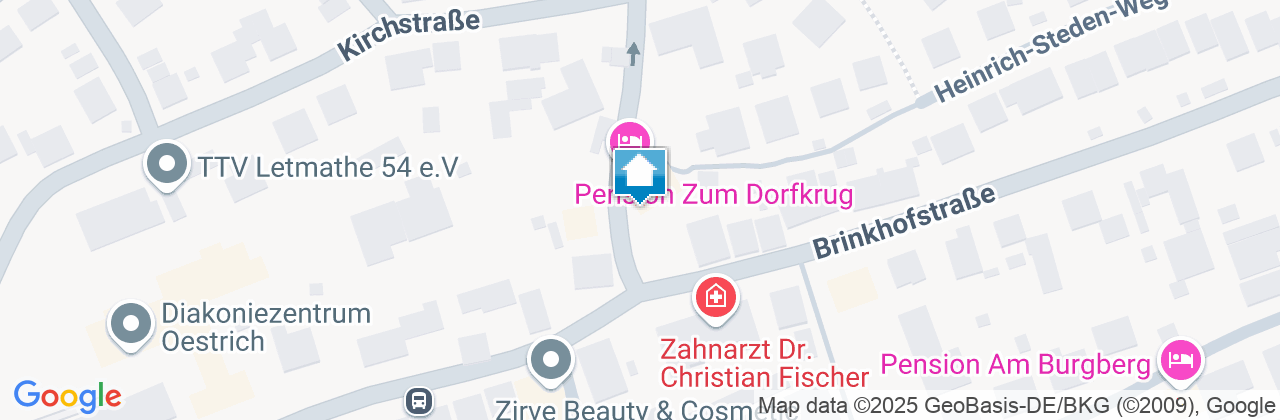Tap the Zirve Beauty & Cosmetic marker
Screen dimensions: 1280x420
(549, 362)
